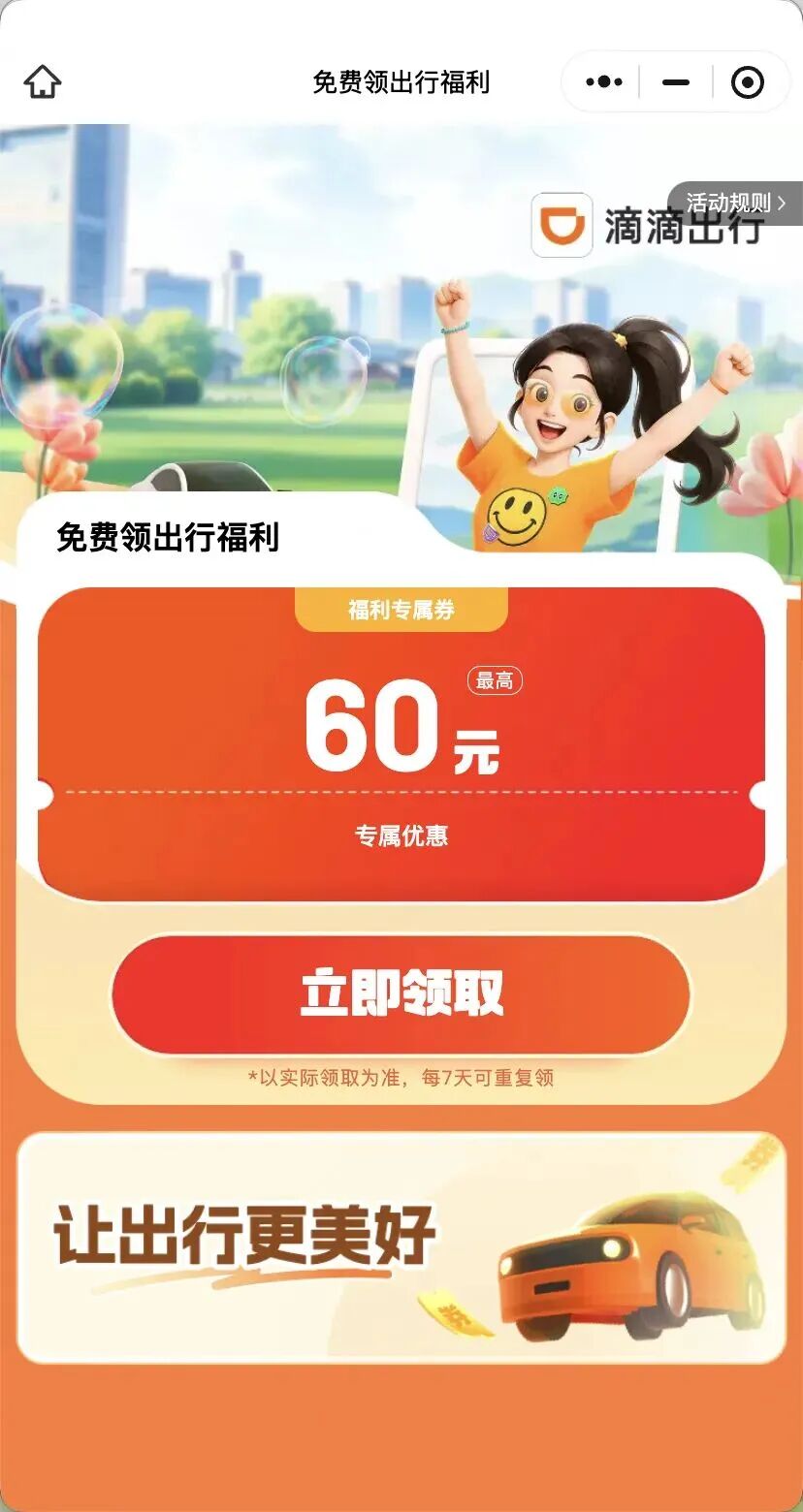803x1512 pixels.
Task: Tap 立即领取 to claim the coupon
Action: click(401, 992)
